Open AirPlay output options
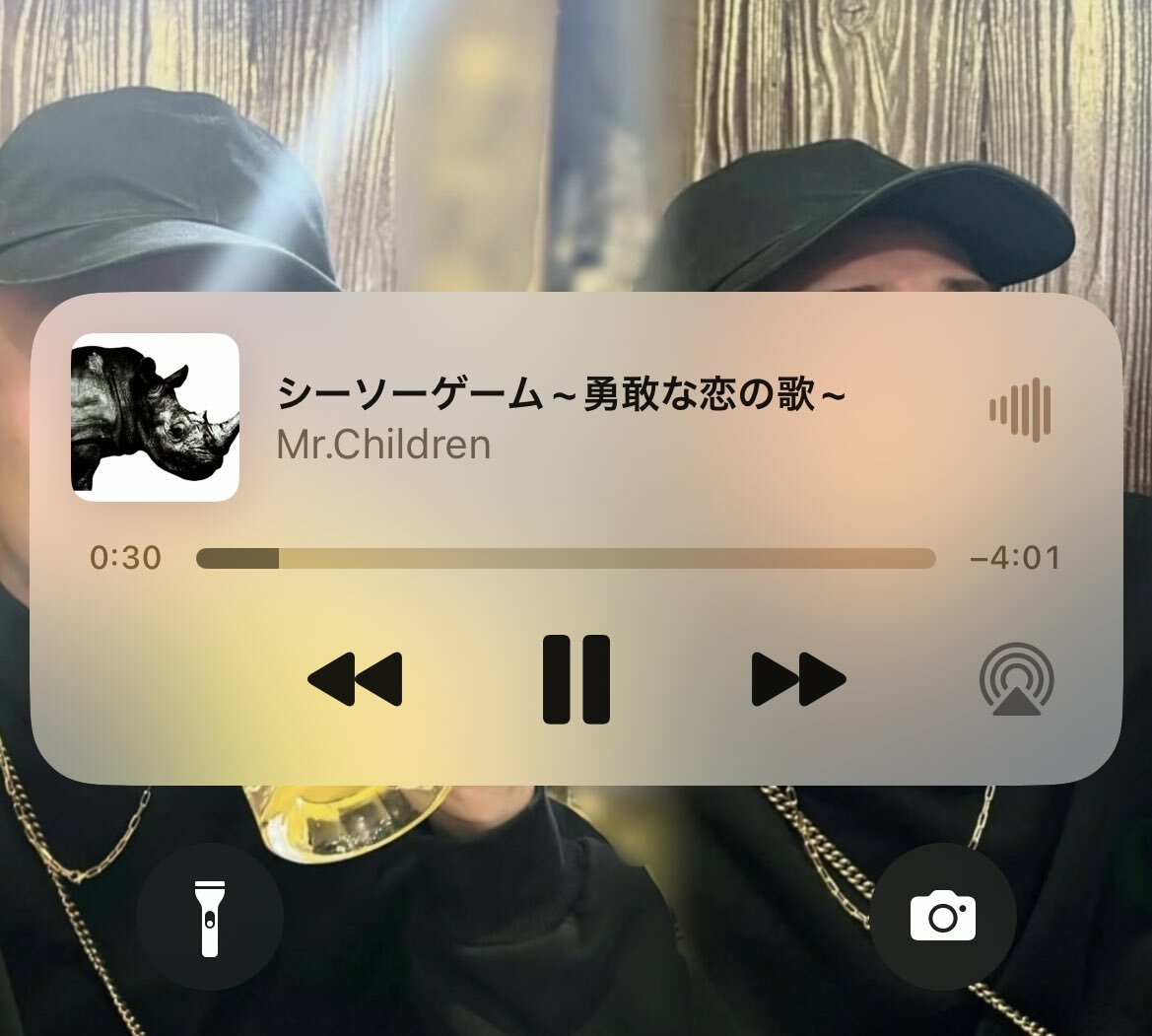Image resolution: width=1152 pixels, height=1036 pixels. click(x=1016, y=679)
